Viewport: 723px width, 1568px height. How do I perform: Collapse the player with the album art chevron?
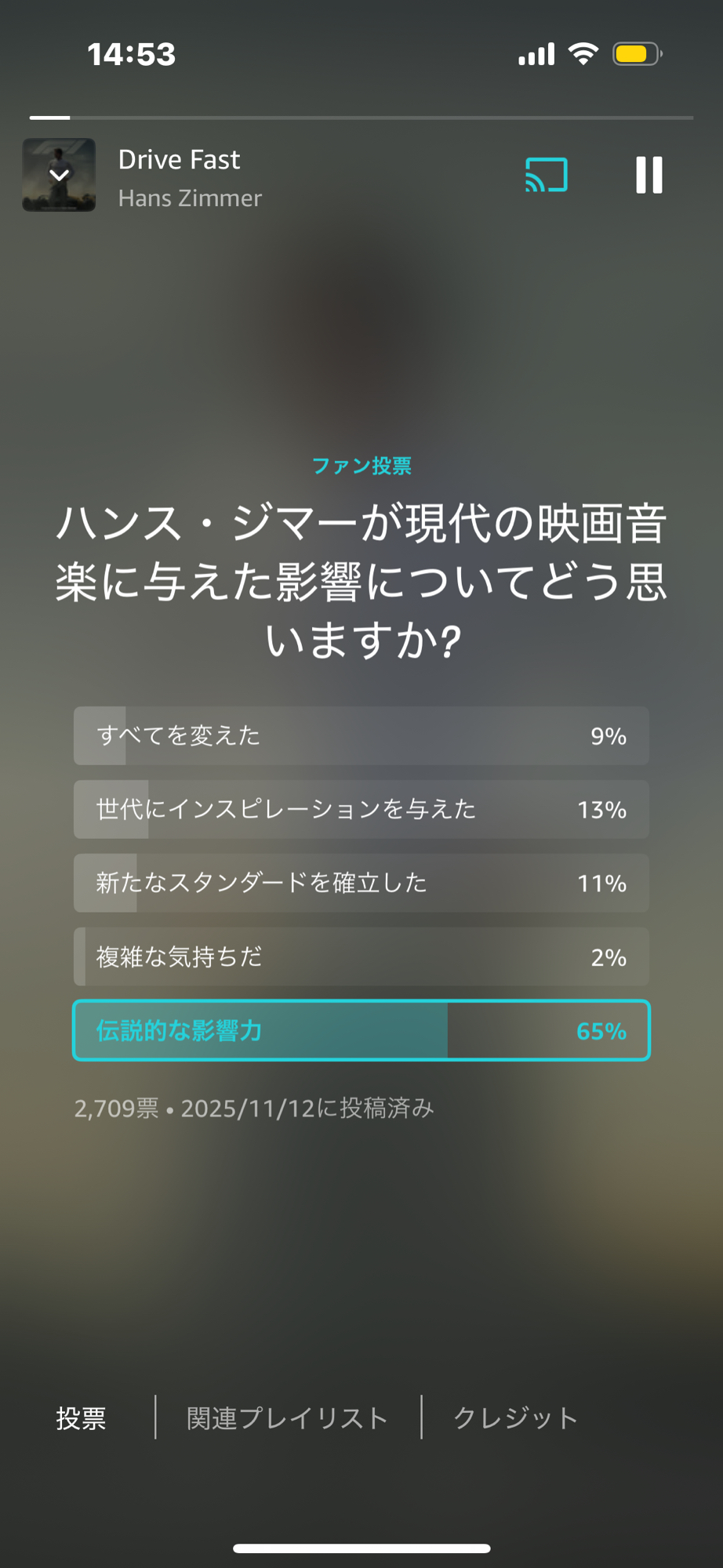click(59, 175)
